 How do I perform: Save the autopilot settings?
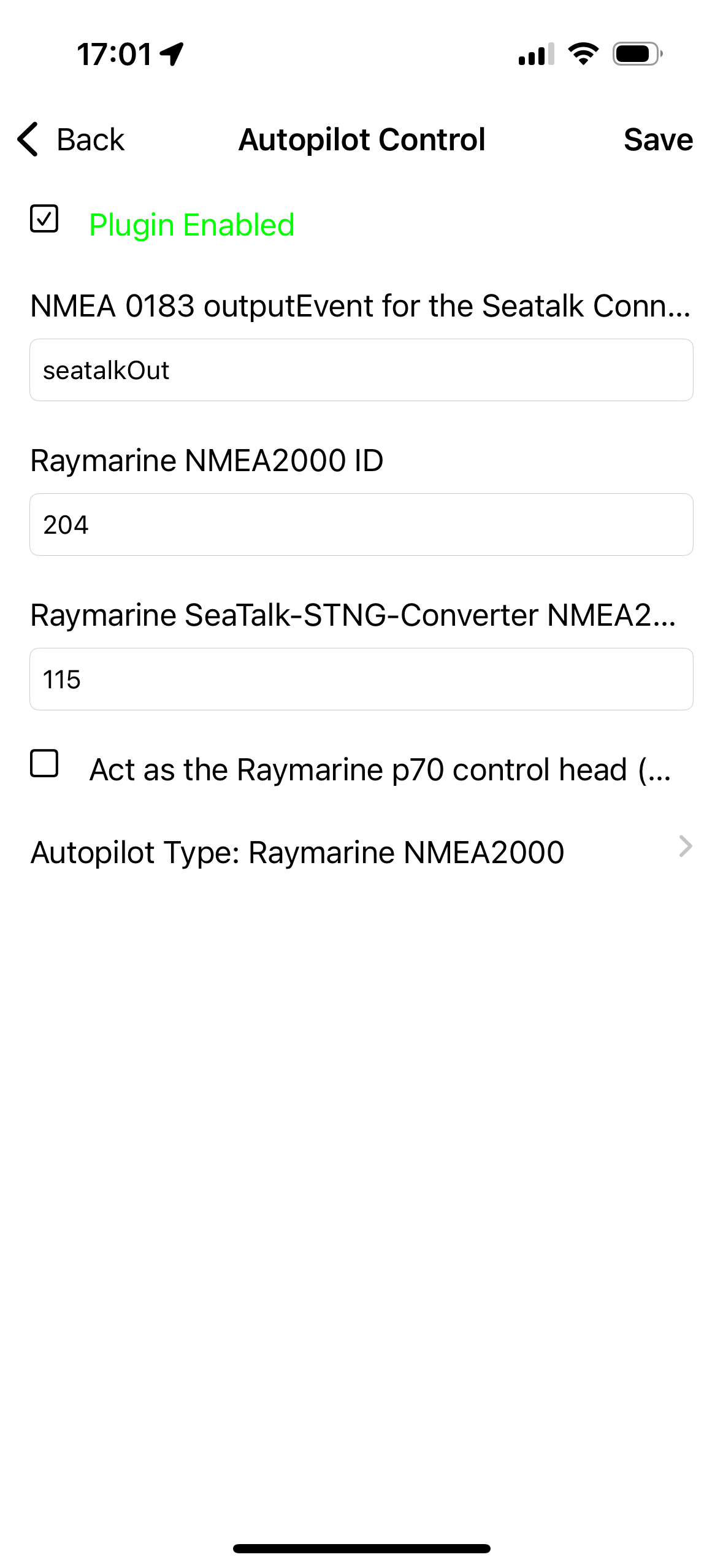657,140
